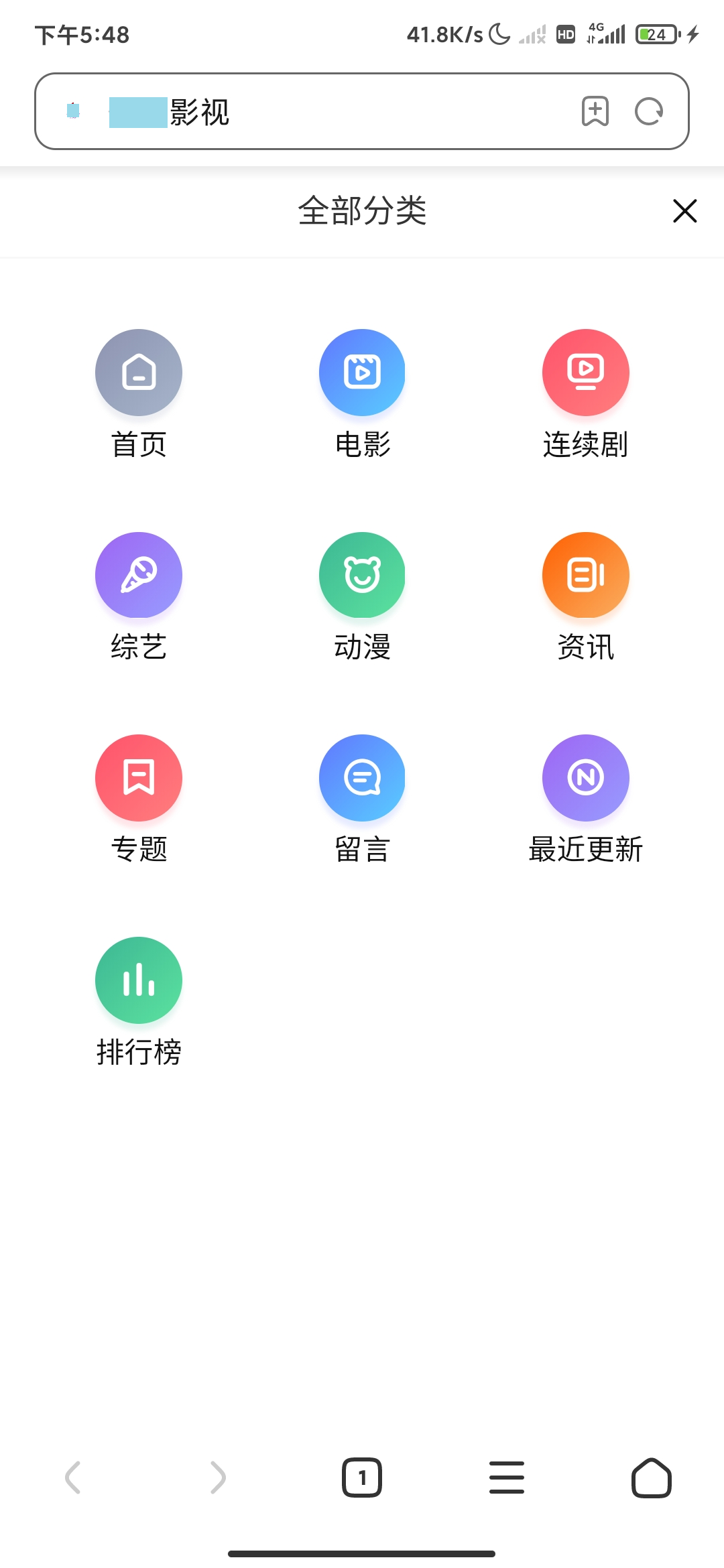Close the 全部分类 category panel
Image resolution: width=724 pixels, height=1568 pixels.
click(684, 211)
